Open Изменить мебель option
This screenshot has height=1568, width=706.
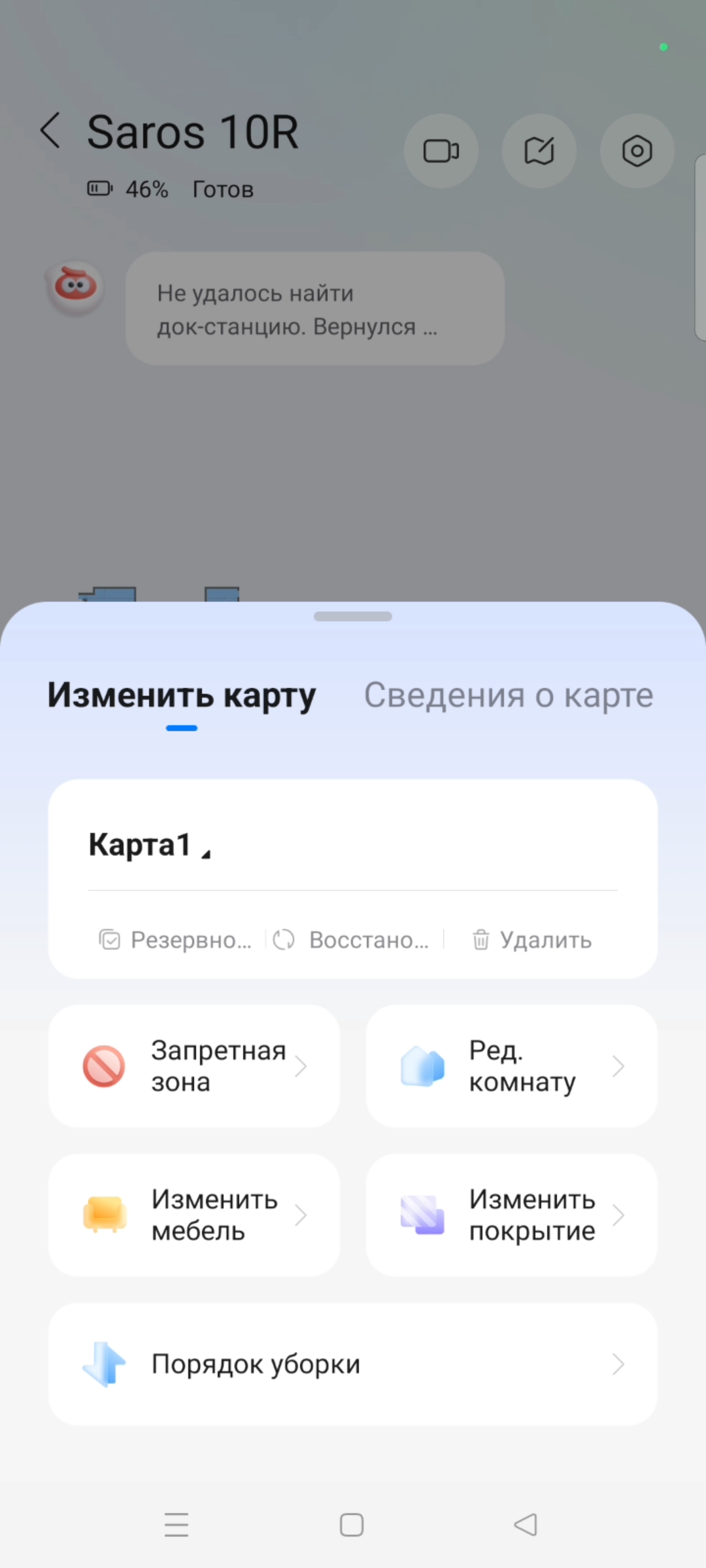[194, 1215]
